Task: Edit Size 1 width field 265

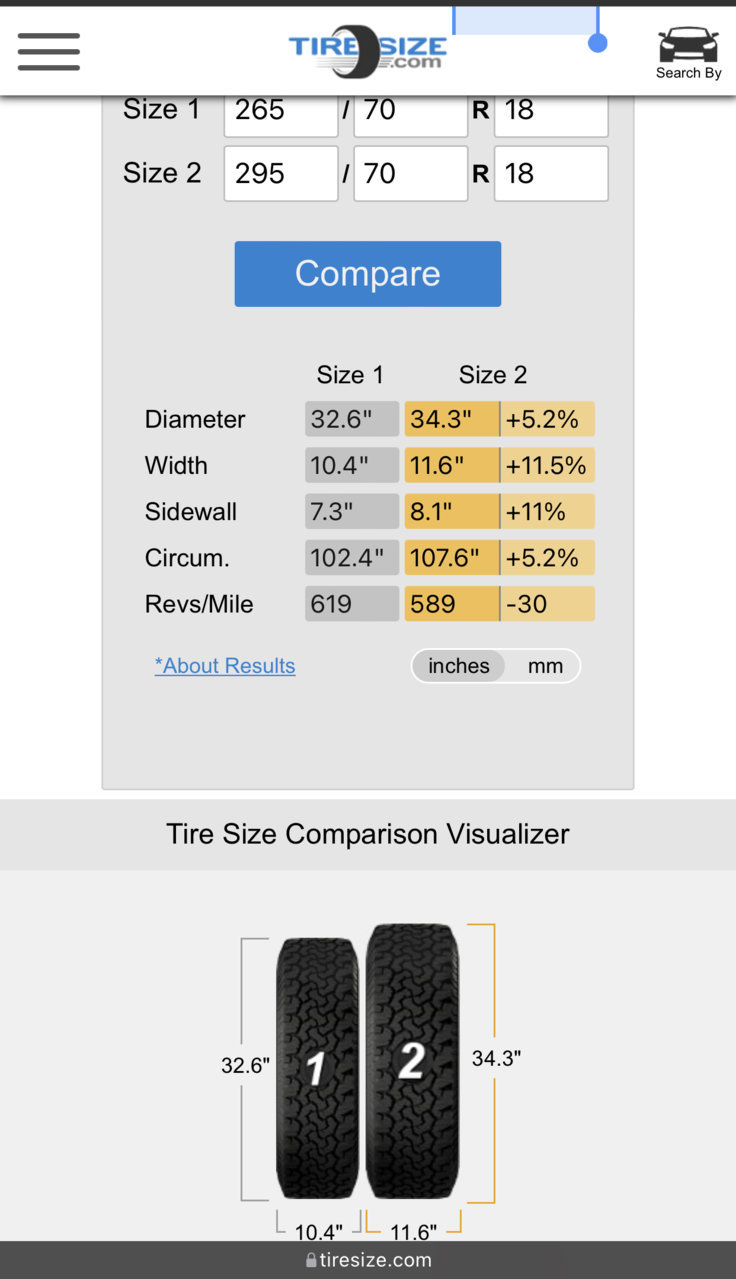Action: coord(281,111)
